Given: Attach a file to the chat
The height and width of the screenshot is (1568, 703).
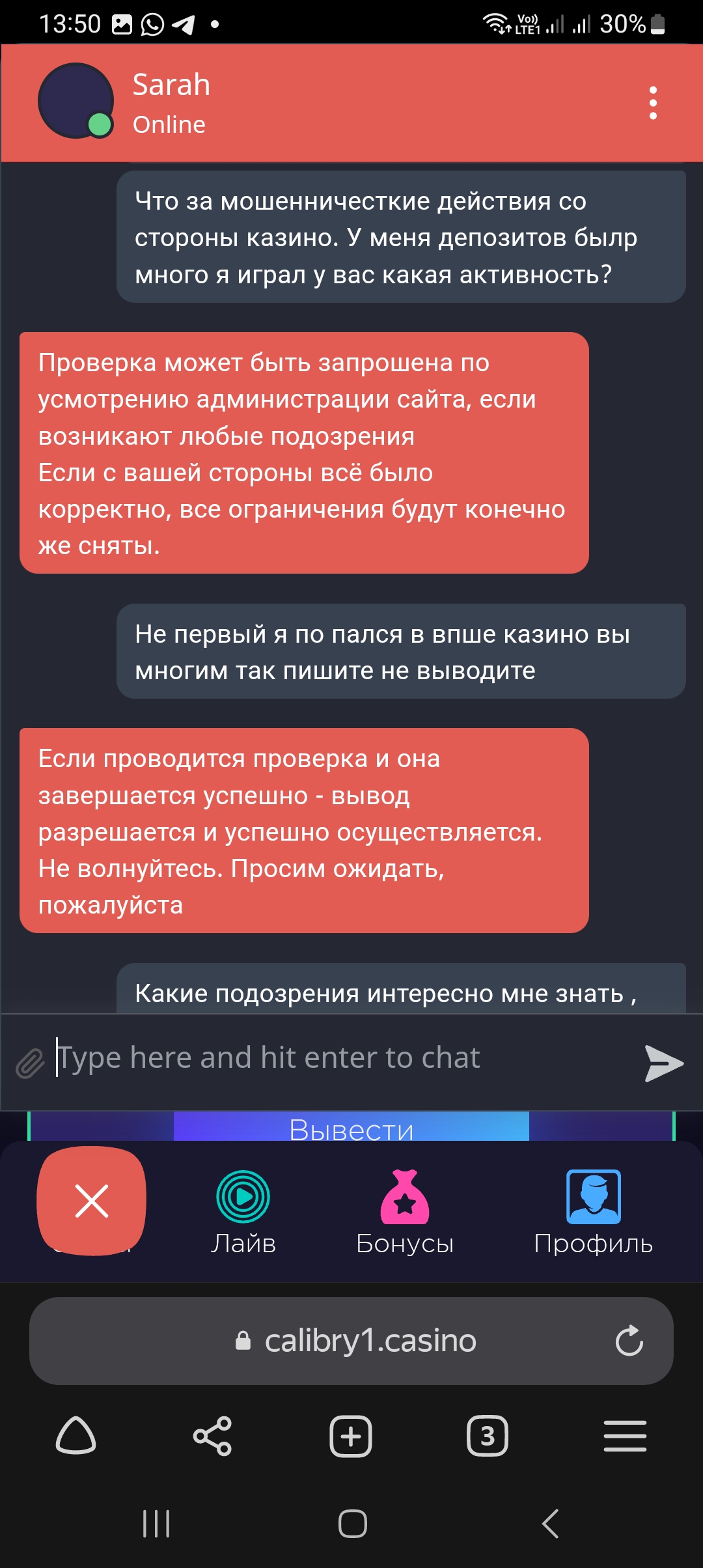Looking at the screenshot, I should 30,1063.
